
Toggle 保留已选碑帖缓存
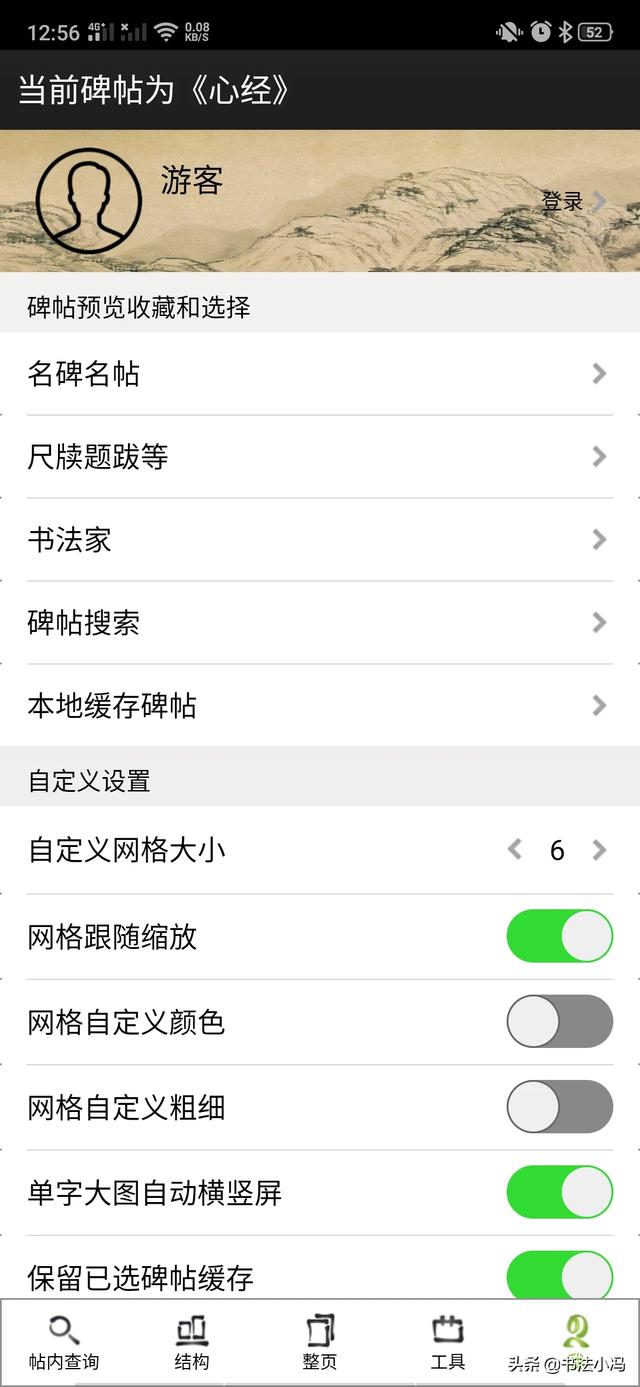pyautogui.click(x=560, y=1275)
